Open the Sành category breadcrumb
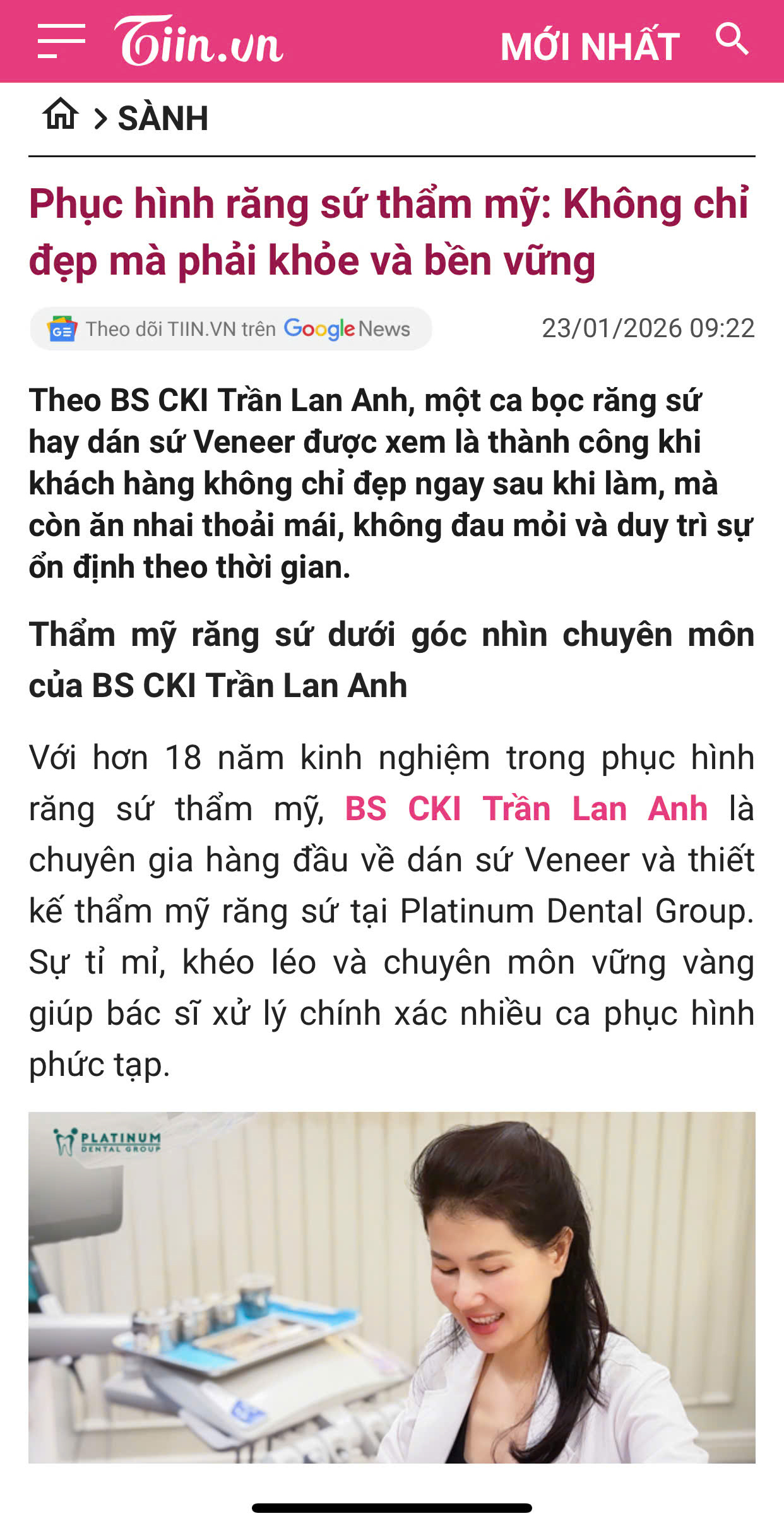784x1528 pixels. click(163, 119)
